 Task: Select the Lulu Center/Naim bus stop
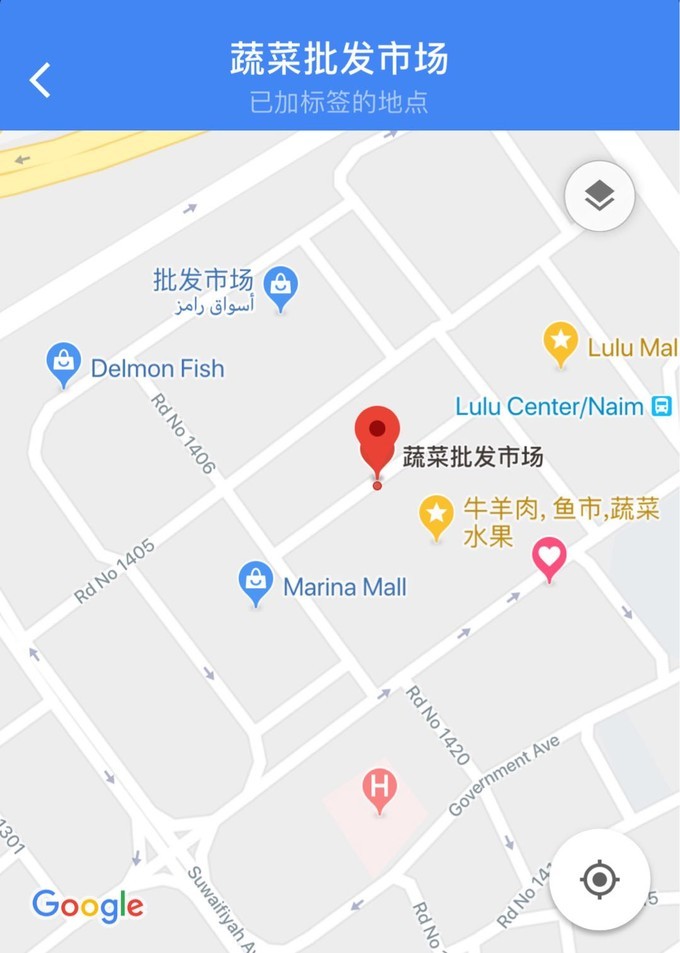pos(661,406)
